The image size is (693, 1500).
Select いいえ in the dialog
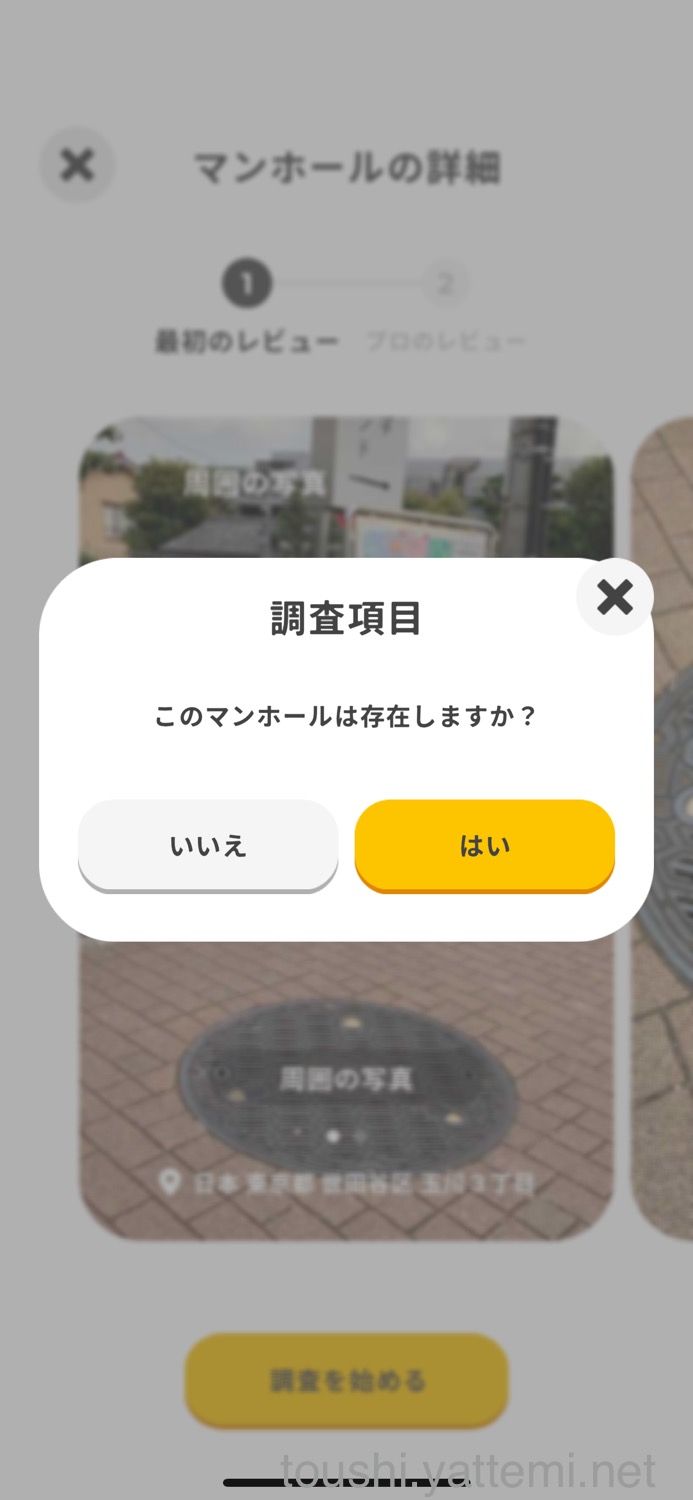(x=208, y=845)
